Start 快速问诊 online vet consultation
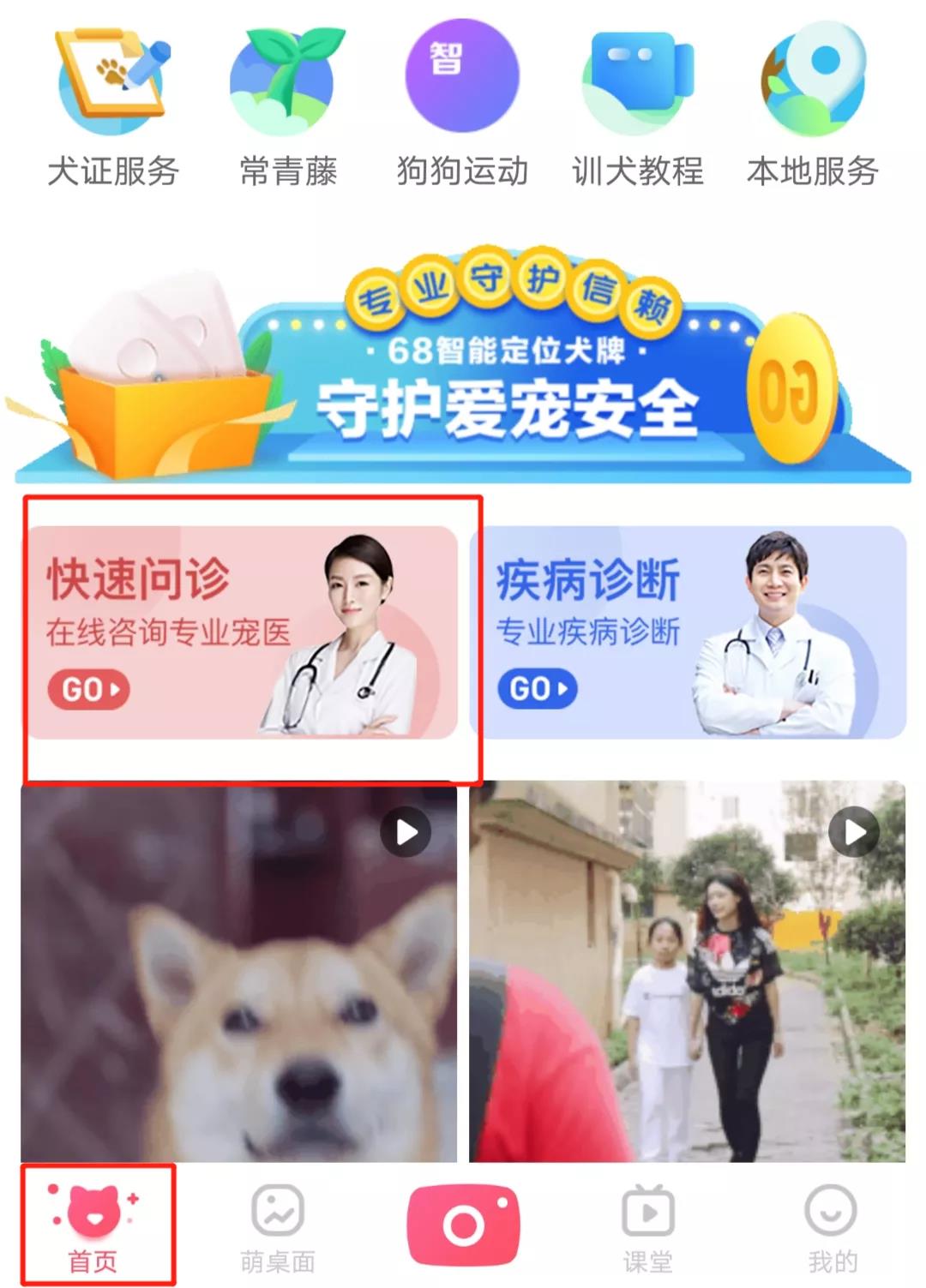 click(240, 632)
